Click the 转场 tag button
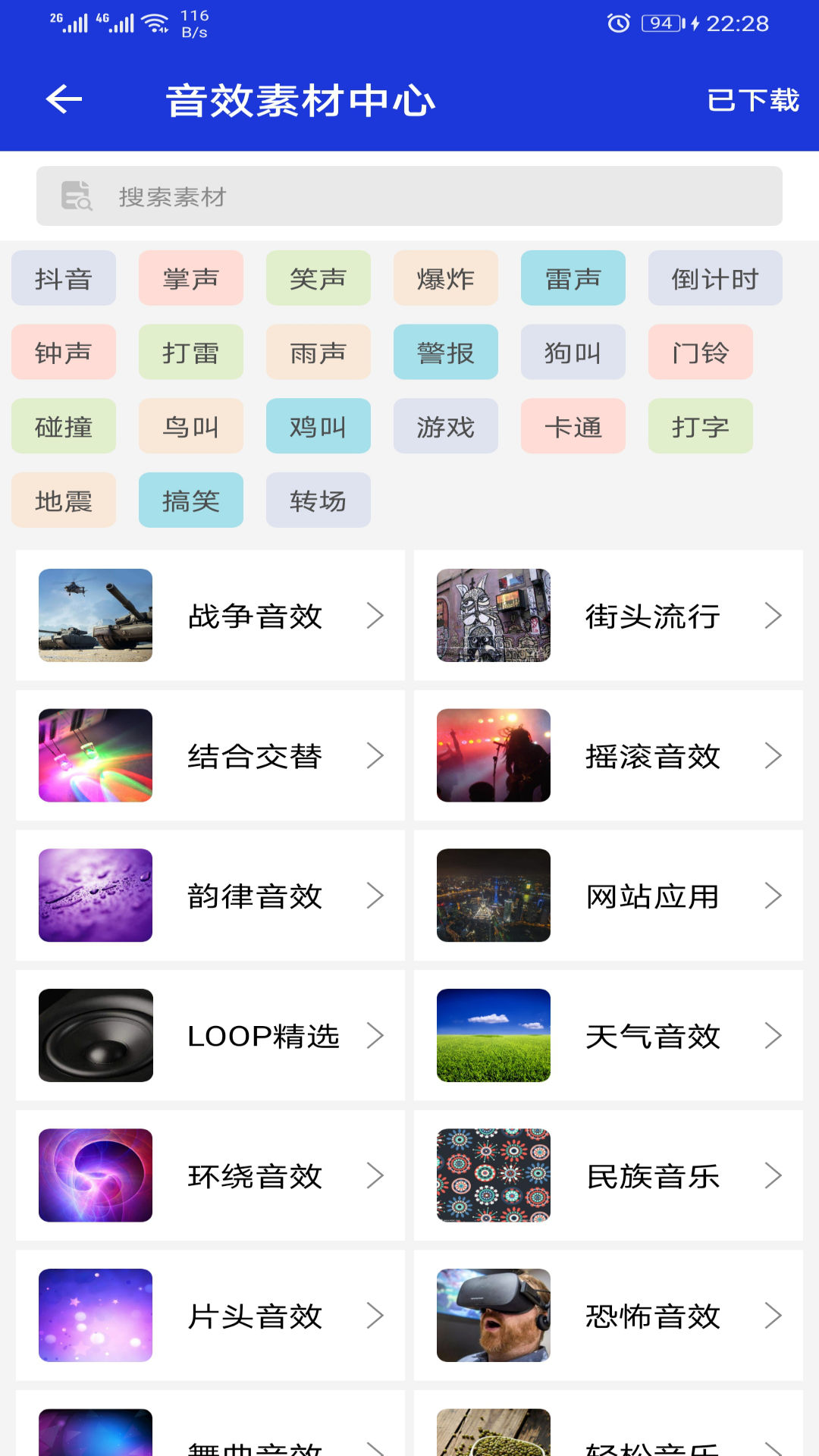This screenshot has height=1456, width=819. tap(318, 500)
